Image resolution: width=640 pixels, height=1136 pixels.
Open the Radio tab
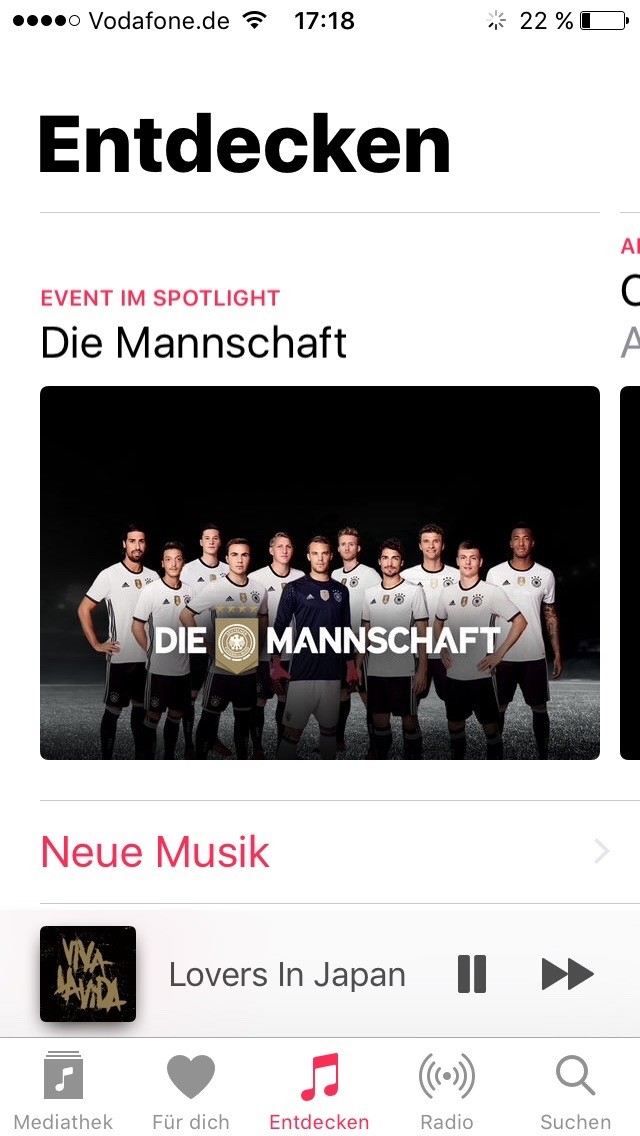[x=446, y=1090]
